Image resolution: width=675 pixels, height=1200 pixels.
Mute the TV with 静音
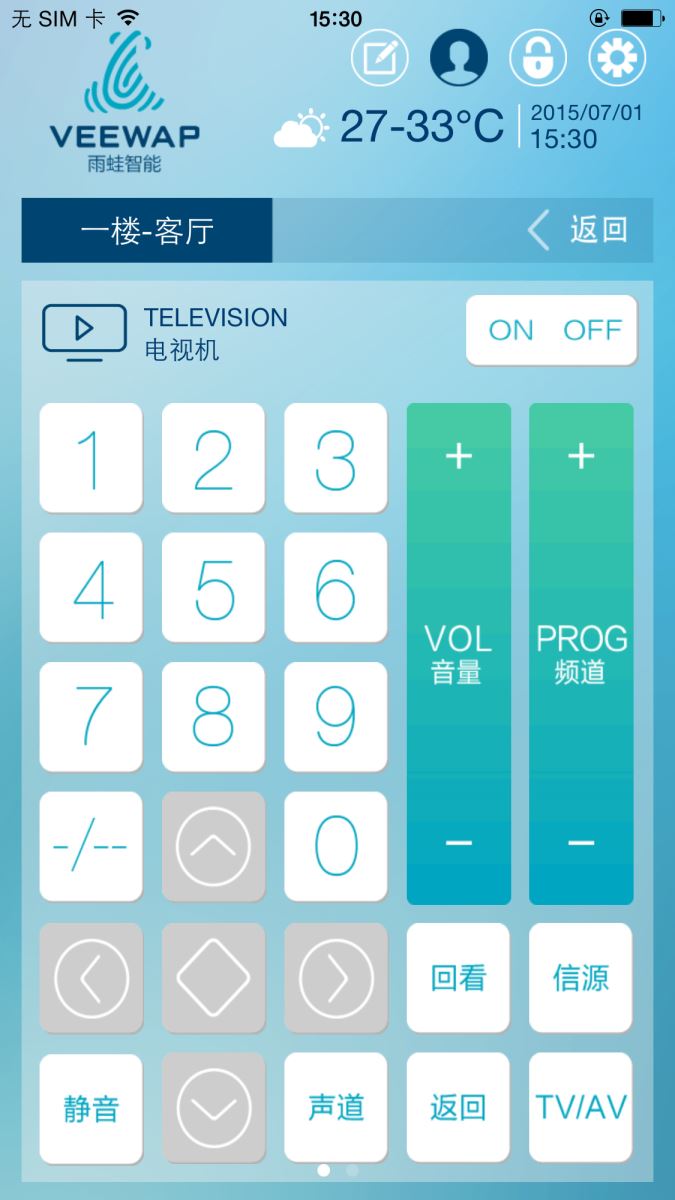click(91, 1107)
